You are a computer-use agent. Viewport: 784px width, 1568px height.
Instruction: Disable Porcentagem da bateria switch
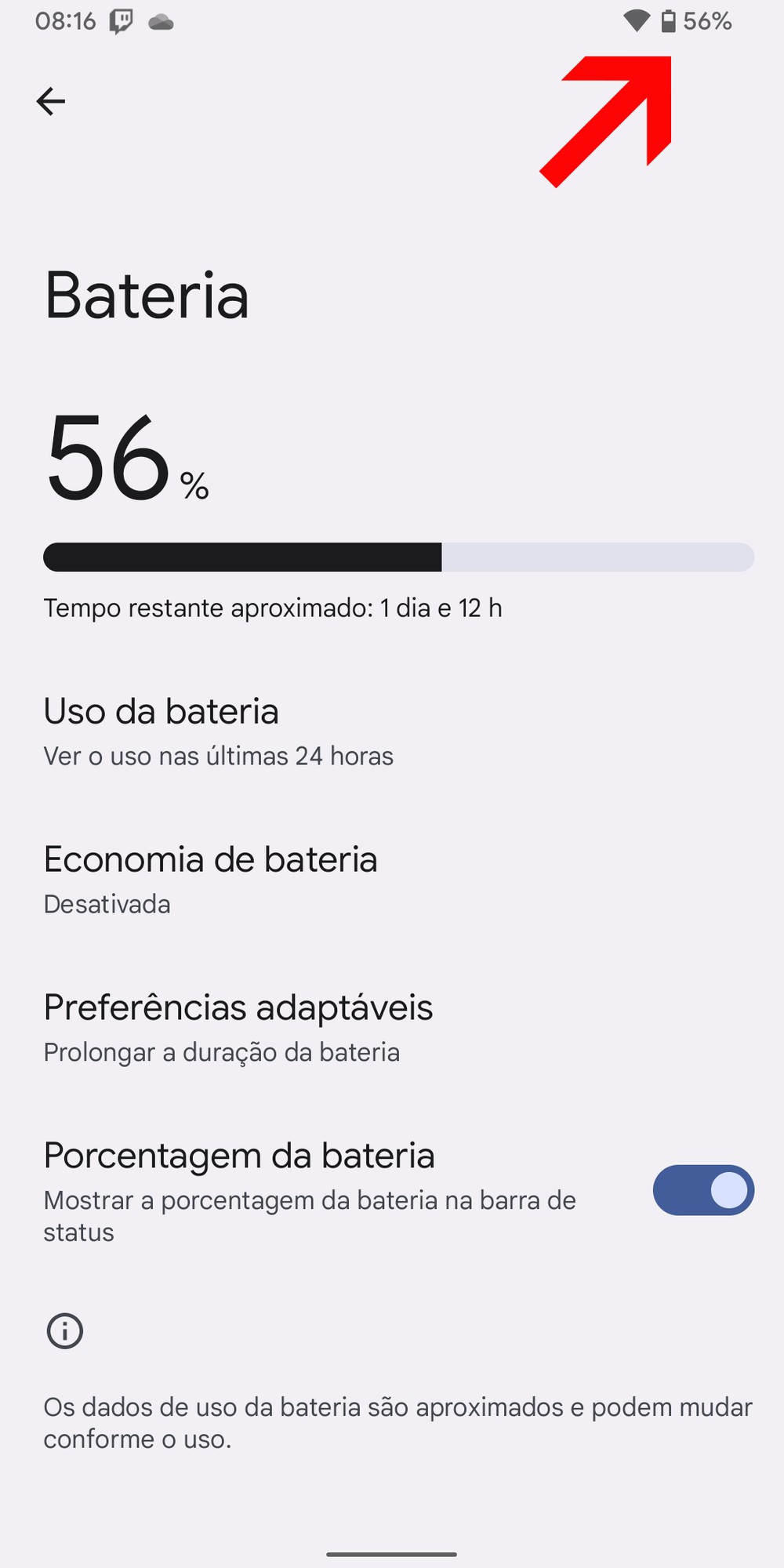click(702, 1190)
